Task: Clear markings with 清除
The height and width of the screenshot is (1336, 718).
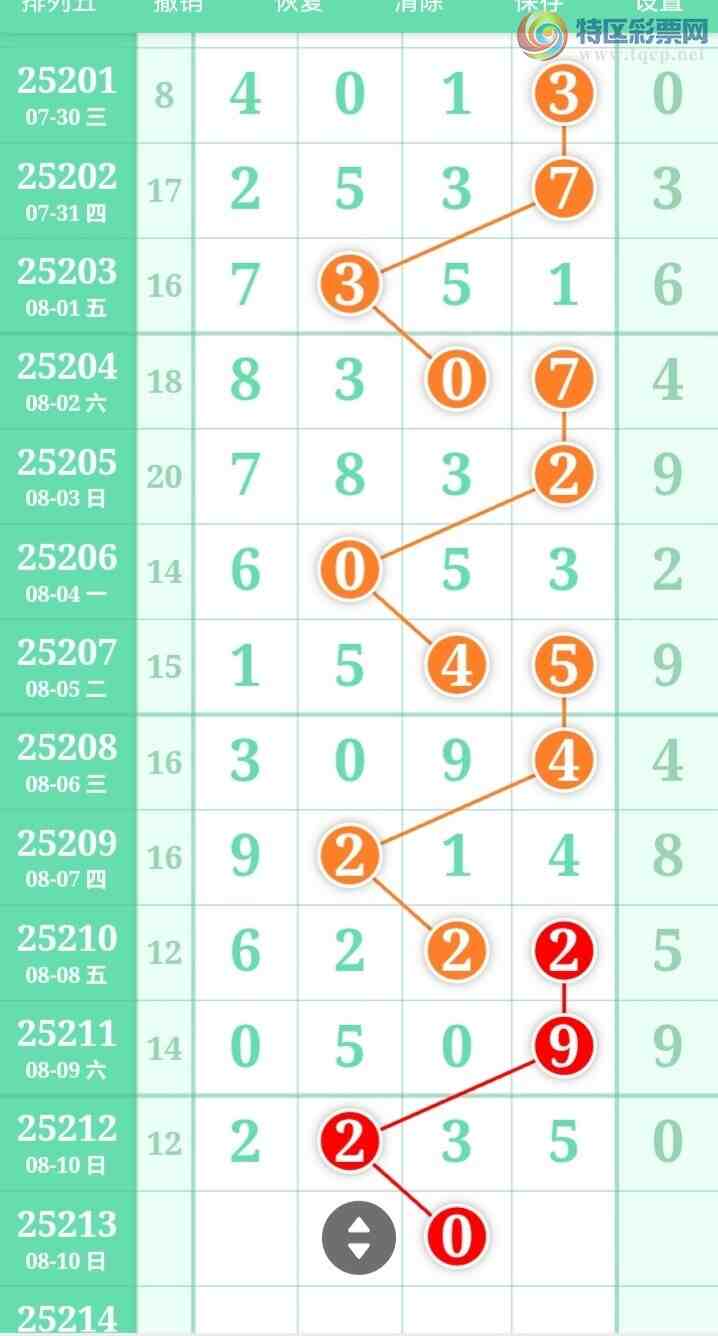Action: point(420,6)
